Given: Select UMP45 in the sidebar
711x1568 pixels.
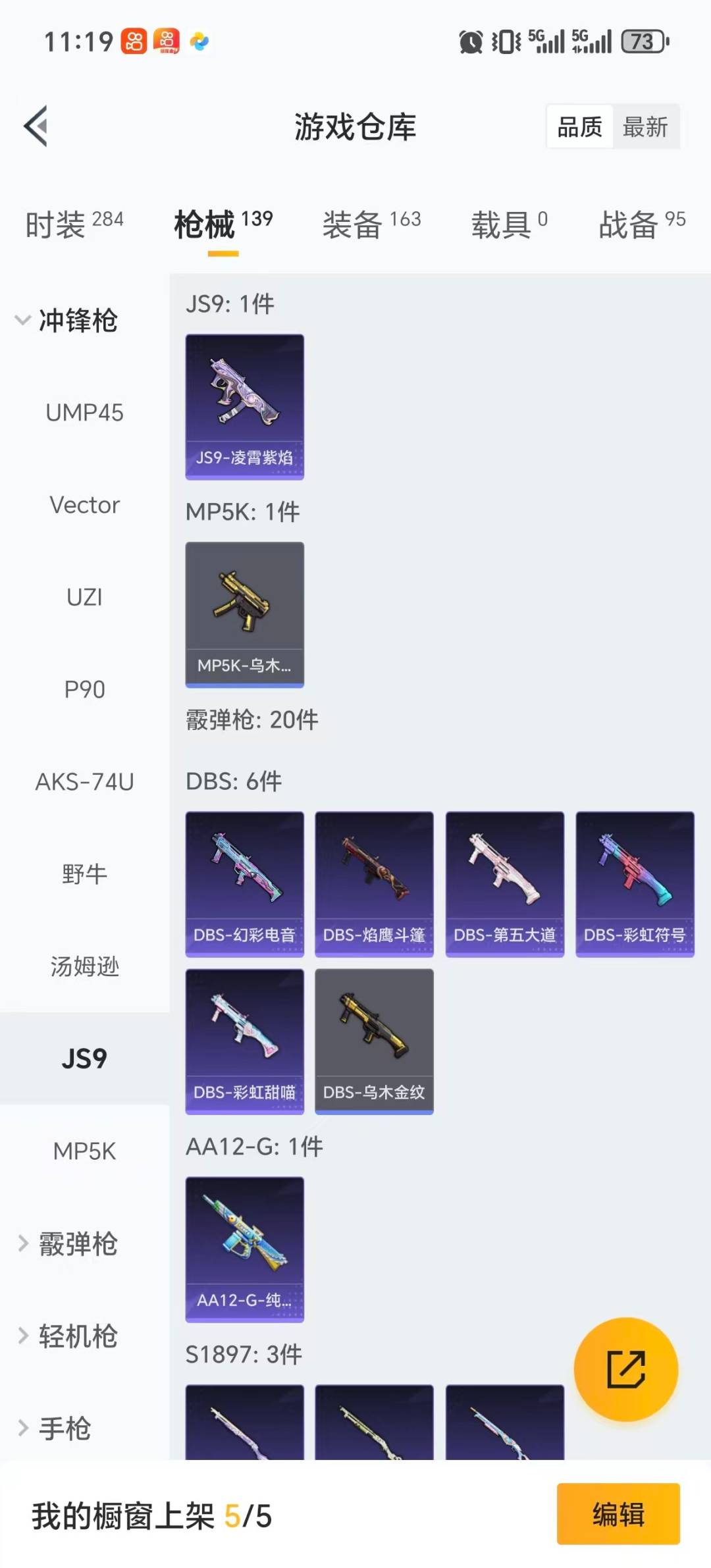Looking at the screenshot, I should [x=84, y=413].
